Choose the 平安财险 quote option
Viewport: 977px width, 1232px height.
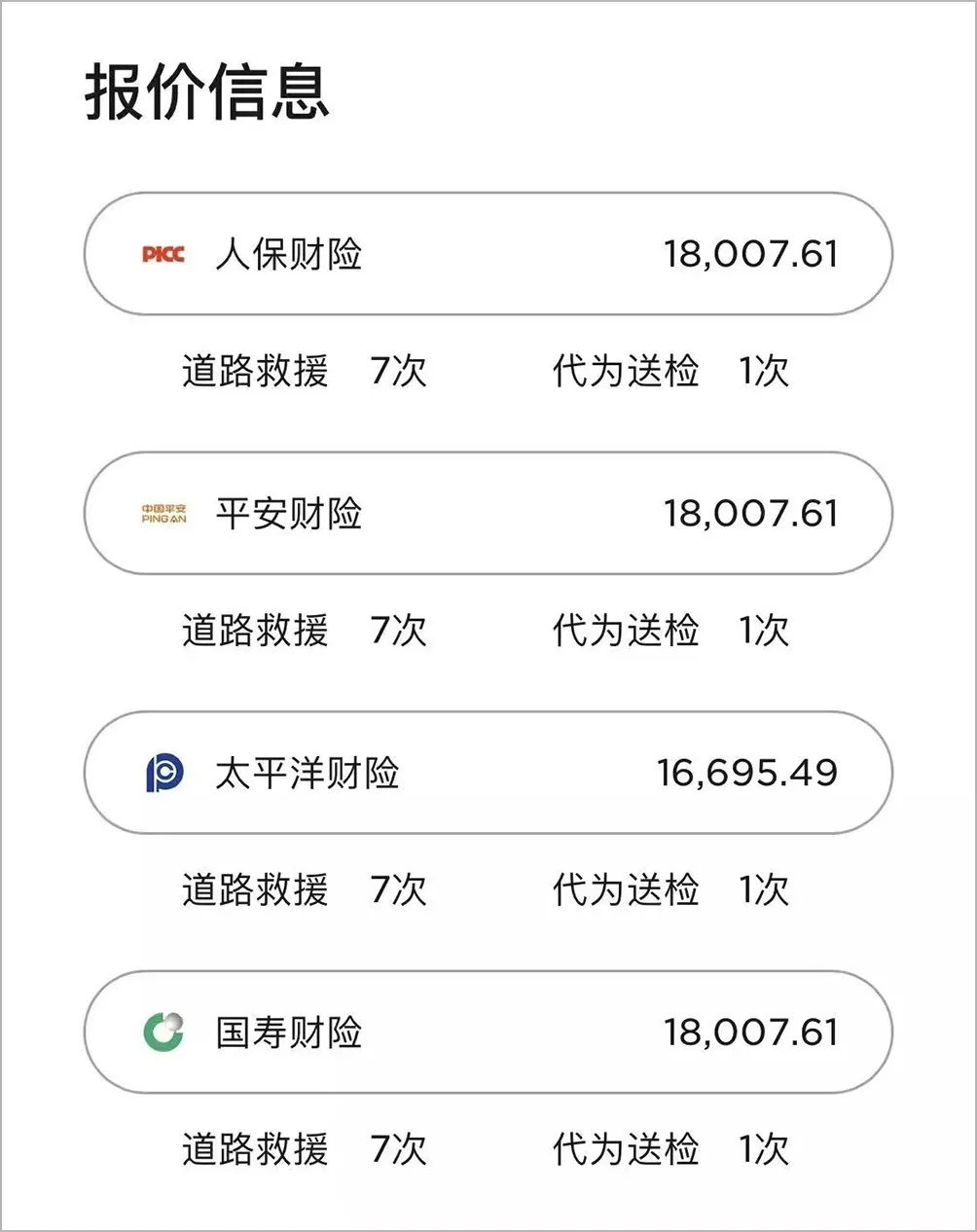(x=488, y=513)
